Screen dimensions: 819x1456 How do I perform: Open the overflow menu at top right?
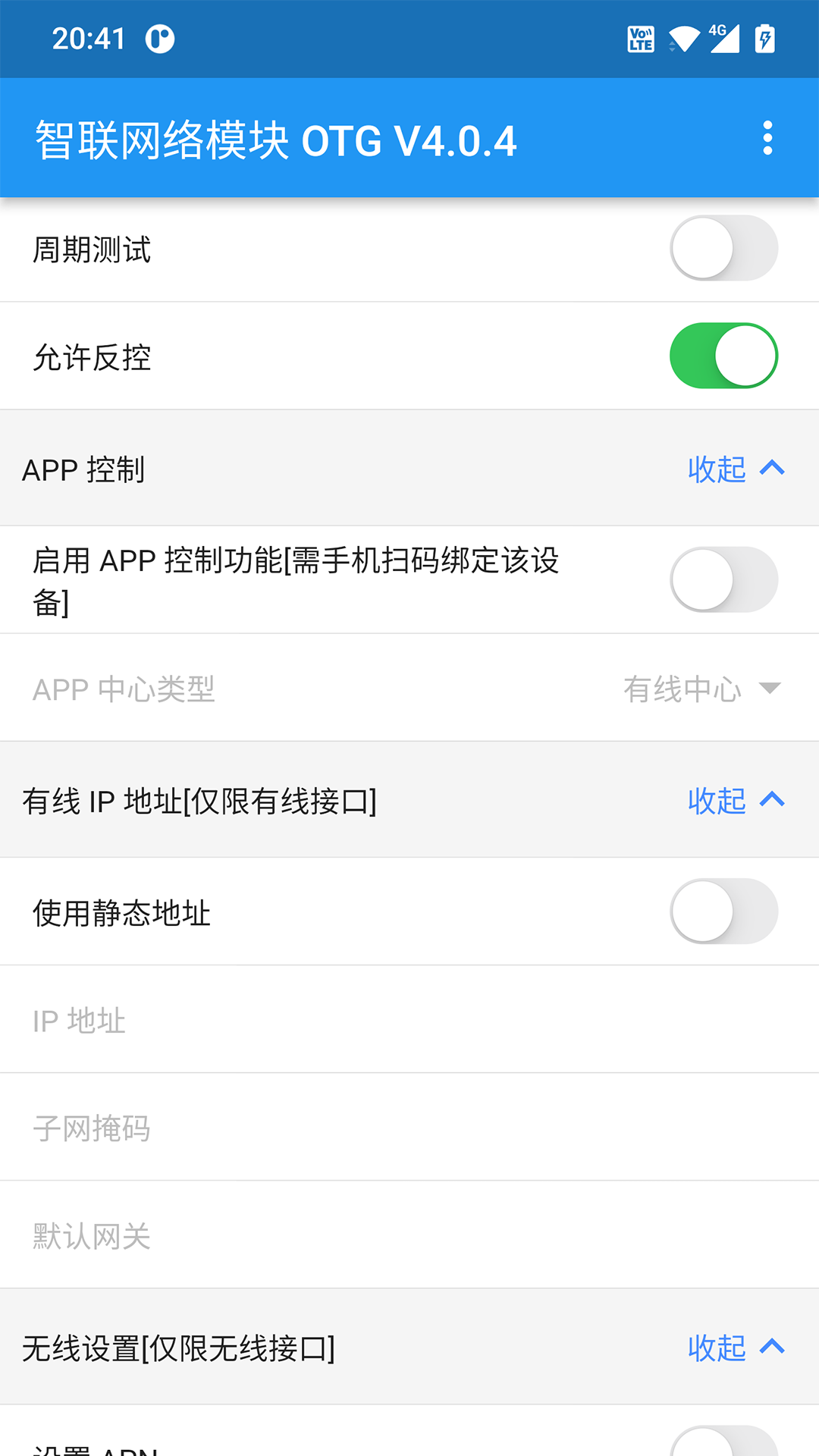[x=767, y=139]
